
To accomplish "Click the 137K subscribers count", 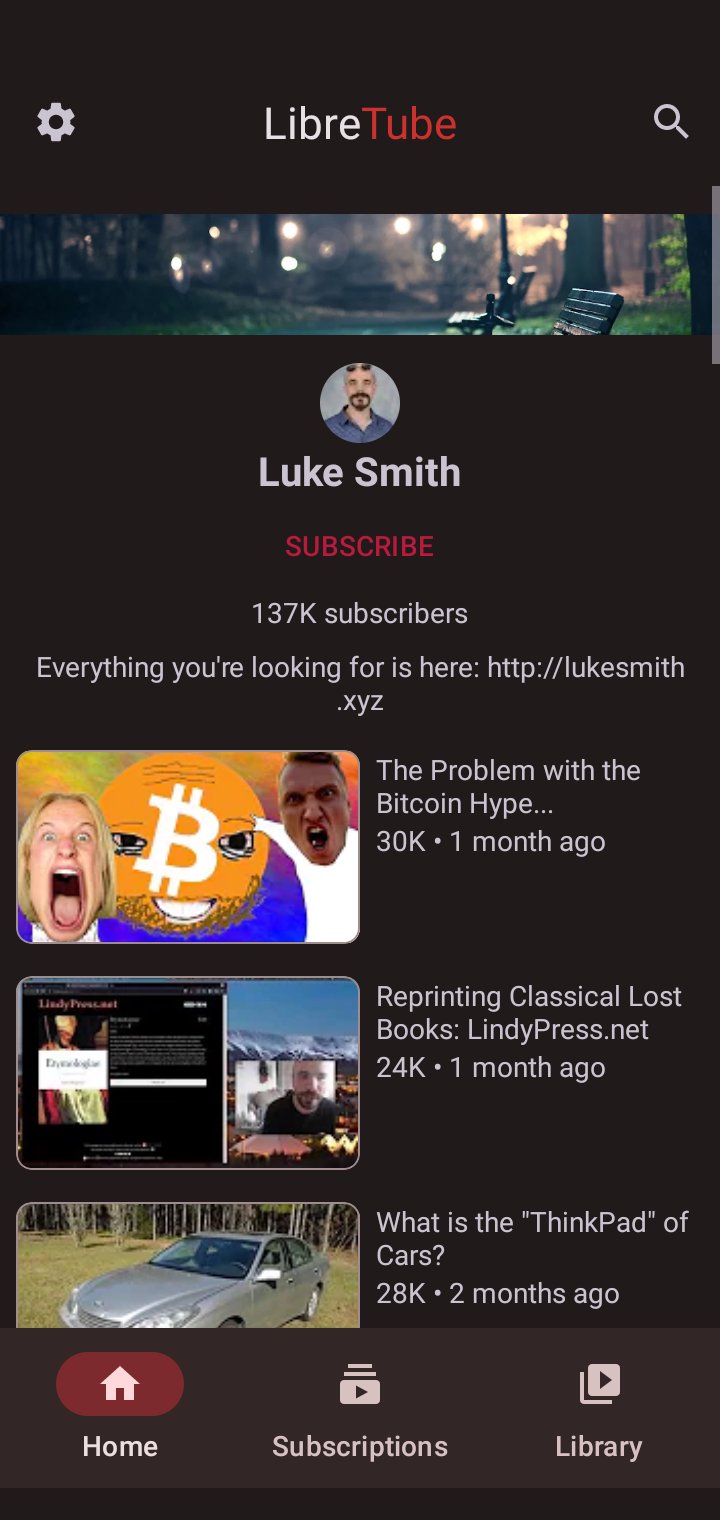I will tap(359, 613).
